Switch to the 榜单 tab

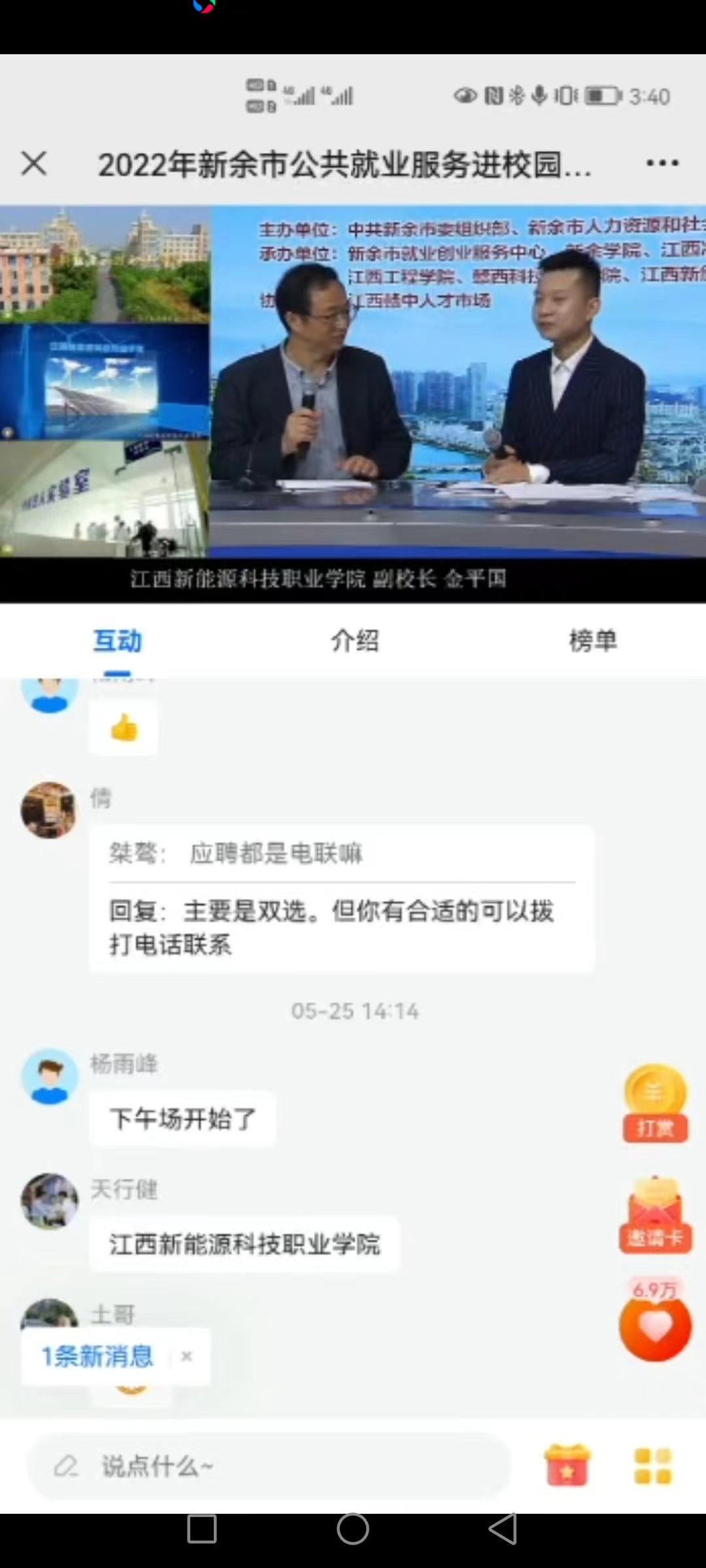point(592,641)
